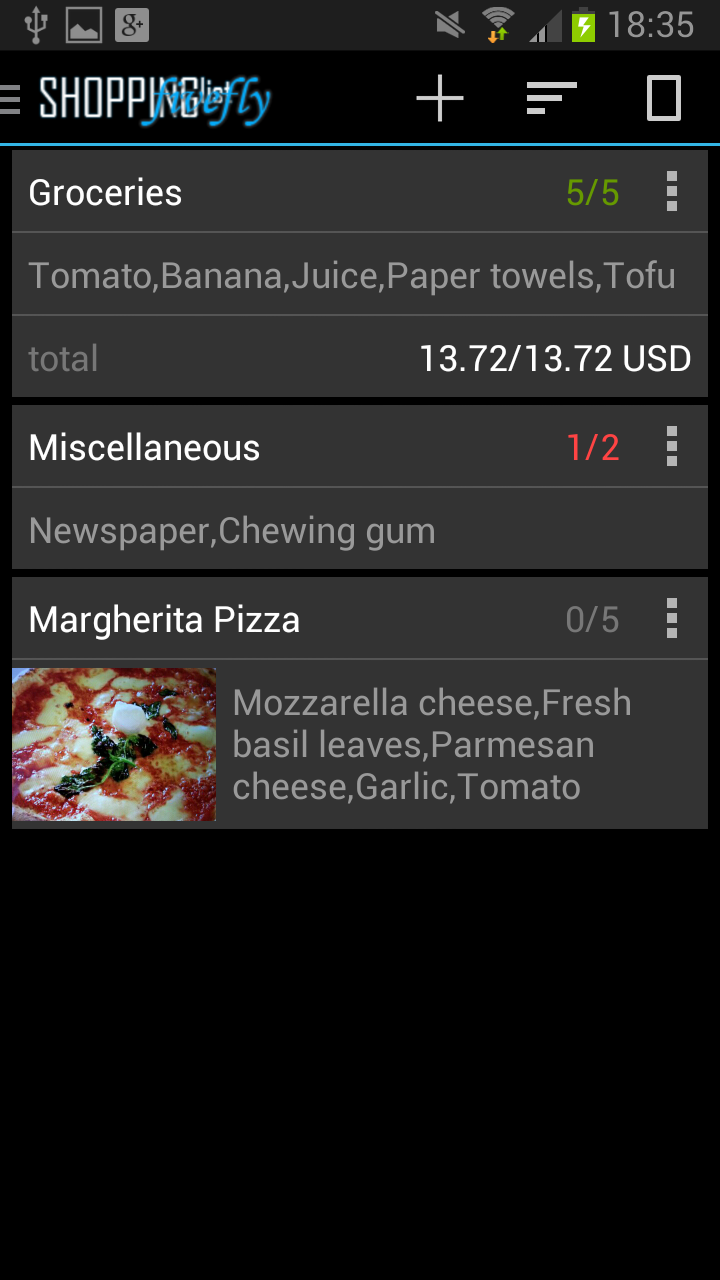
Task: Tap the checkout view icon at top right
Action: point(663,98)
